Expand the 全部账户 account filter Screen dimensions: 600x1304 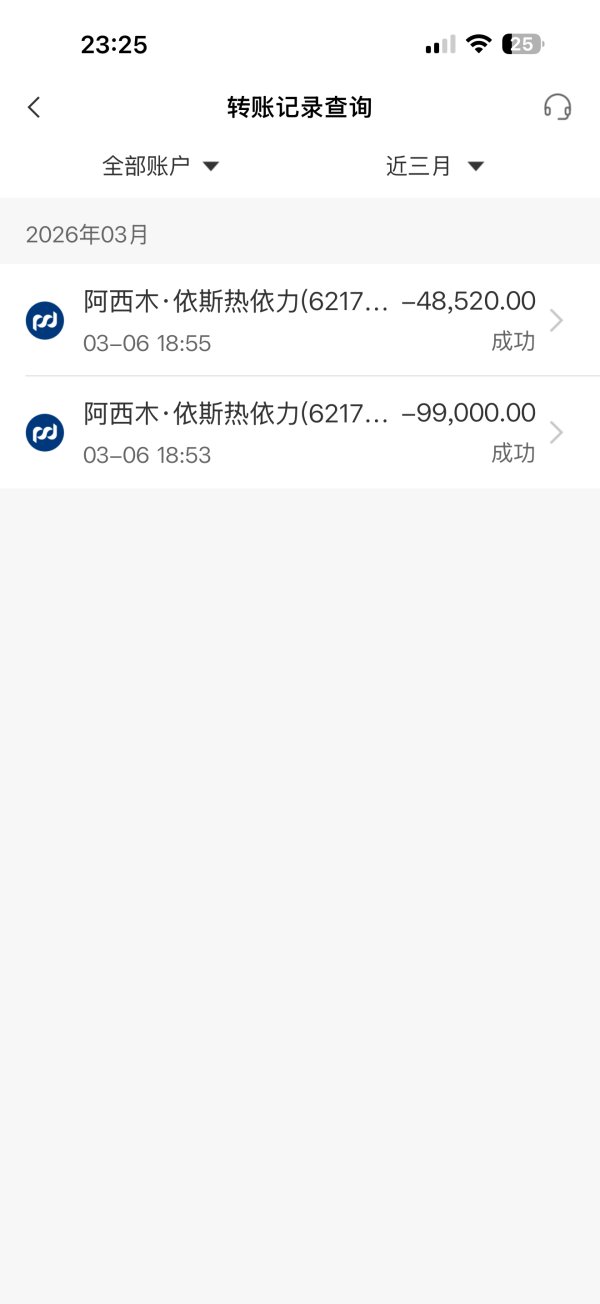160,166
